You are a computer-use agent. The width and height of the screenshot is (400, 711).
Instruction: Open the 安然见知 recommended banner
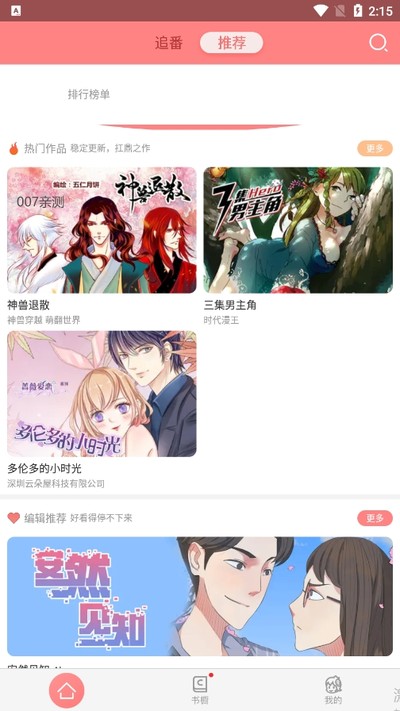pyautogui.click(x=200, y=596)
